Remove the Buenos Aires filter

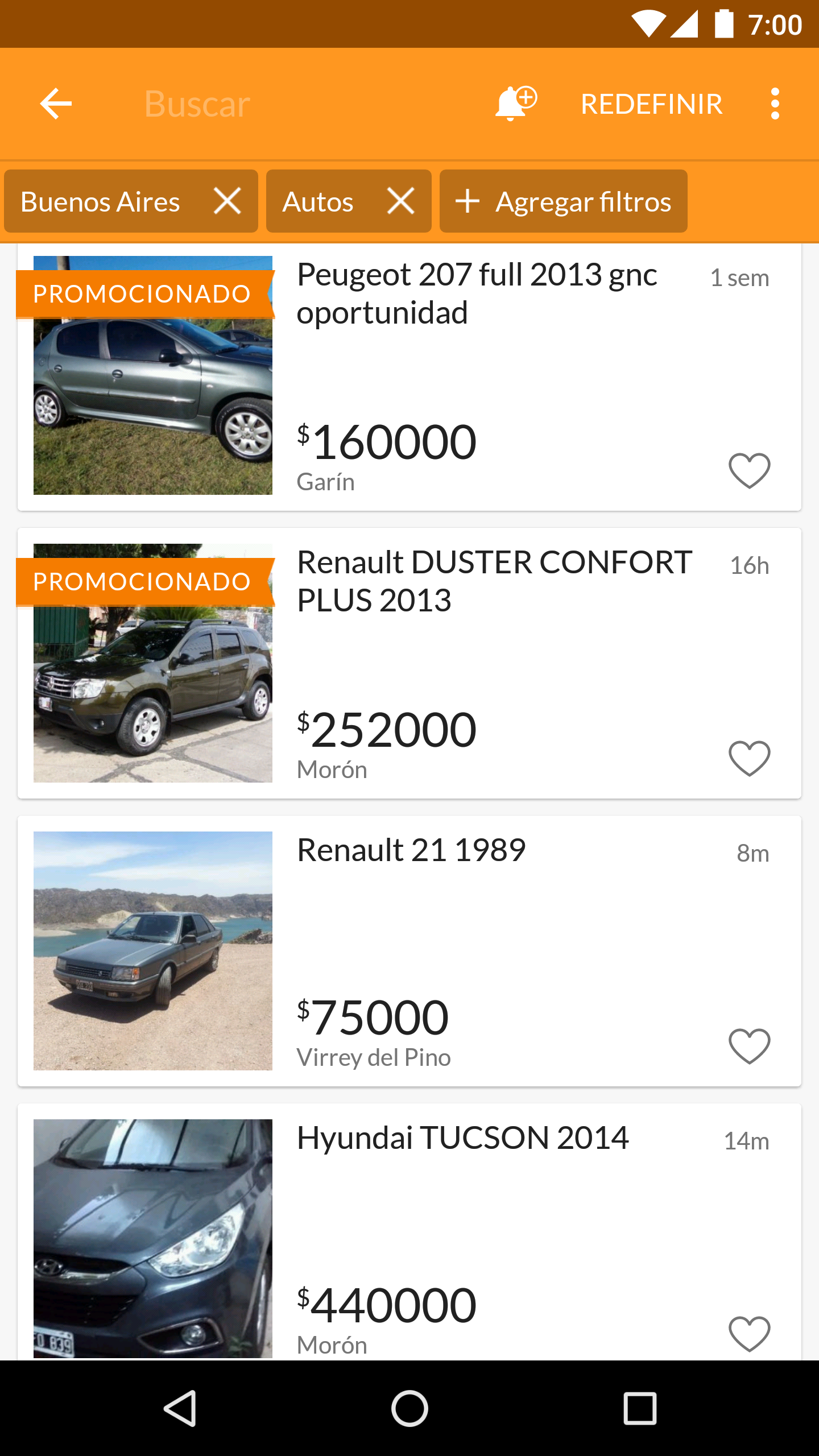click(227, 201)
